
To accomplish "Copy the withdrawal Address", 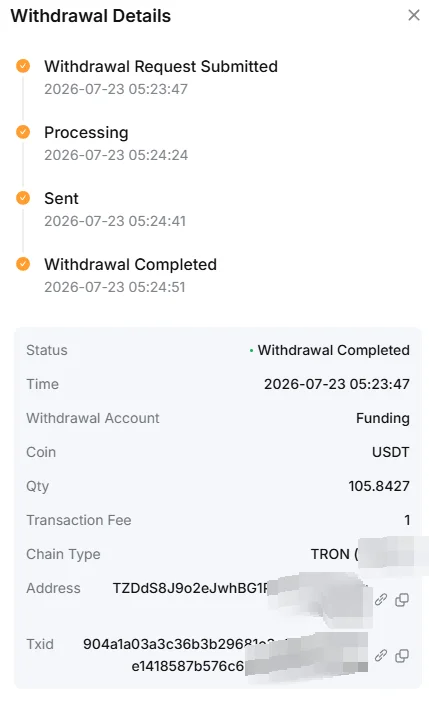I will coord(402,600).
